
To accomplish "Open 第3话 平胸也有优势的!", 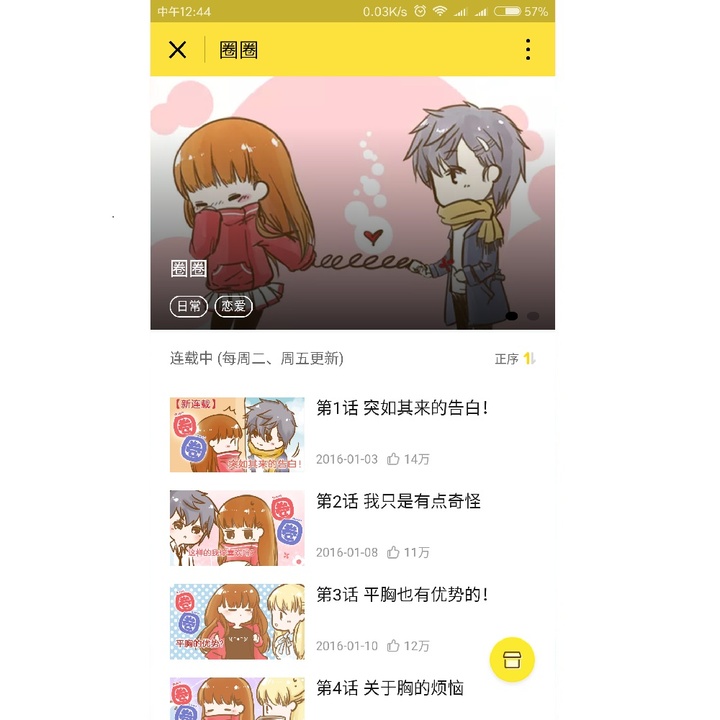I will [402, 595].
